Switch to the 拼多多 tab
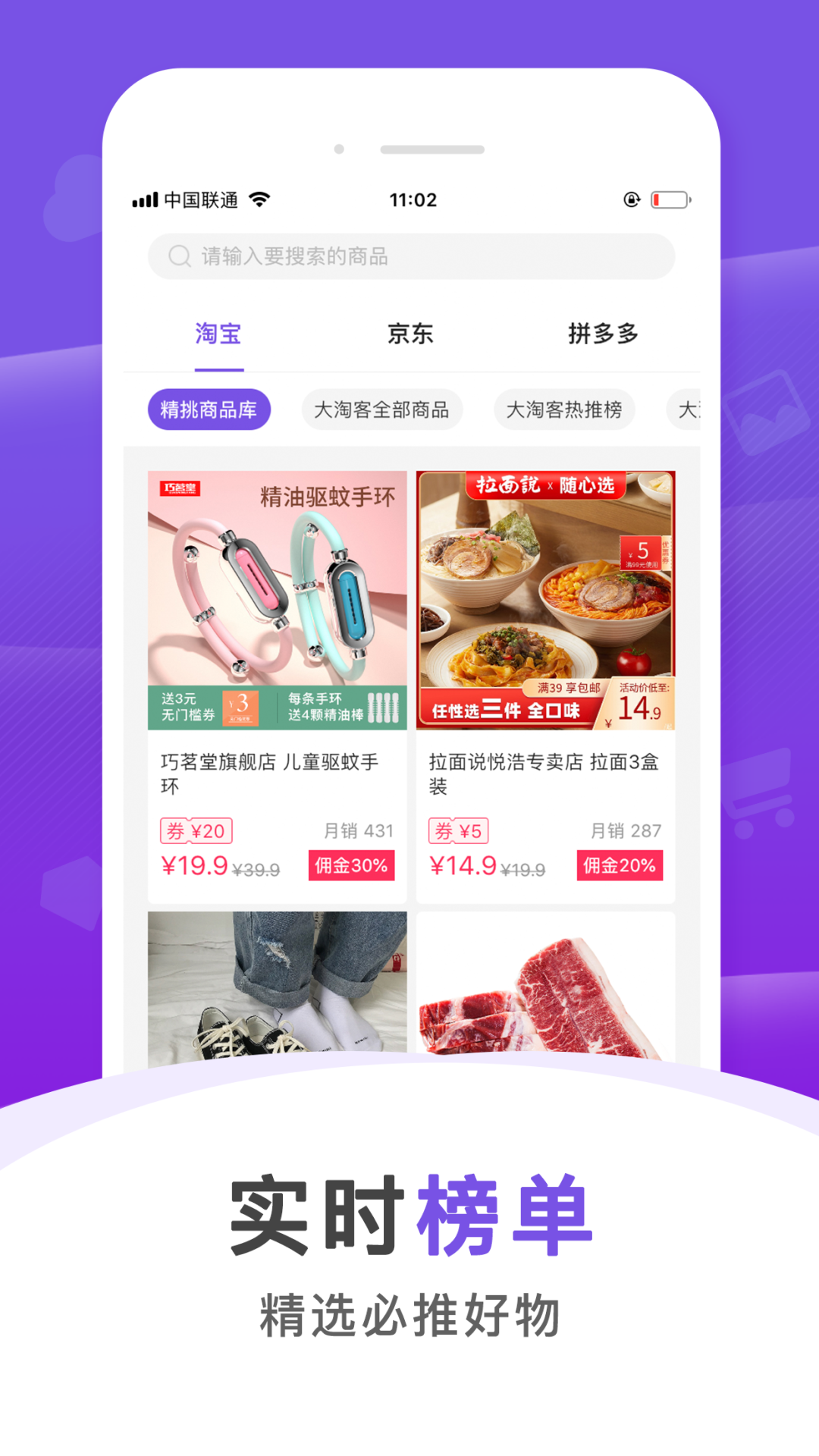The width and height of the screenshot is (819, 1456). click(603, 332)
